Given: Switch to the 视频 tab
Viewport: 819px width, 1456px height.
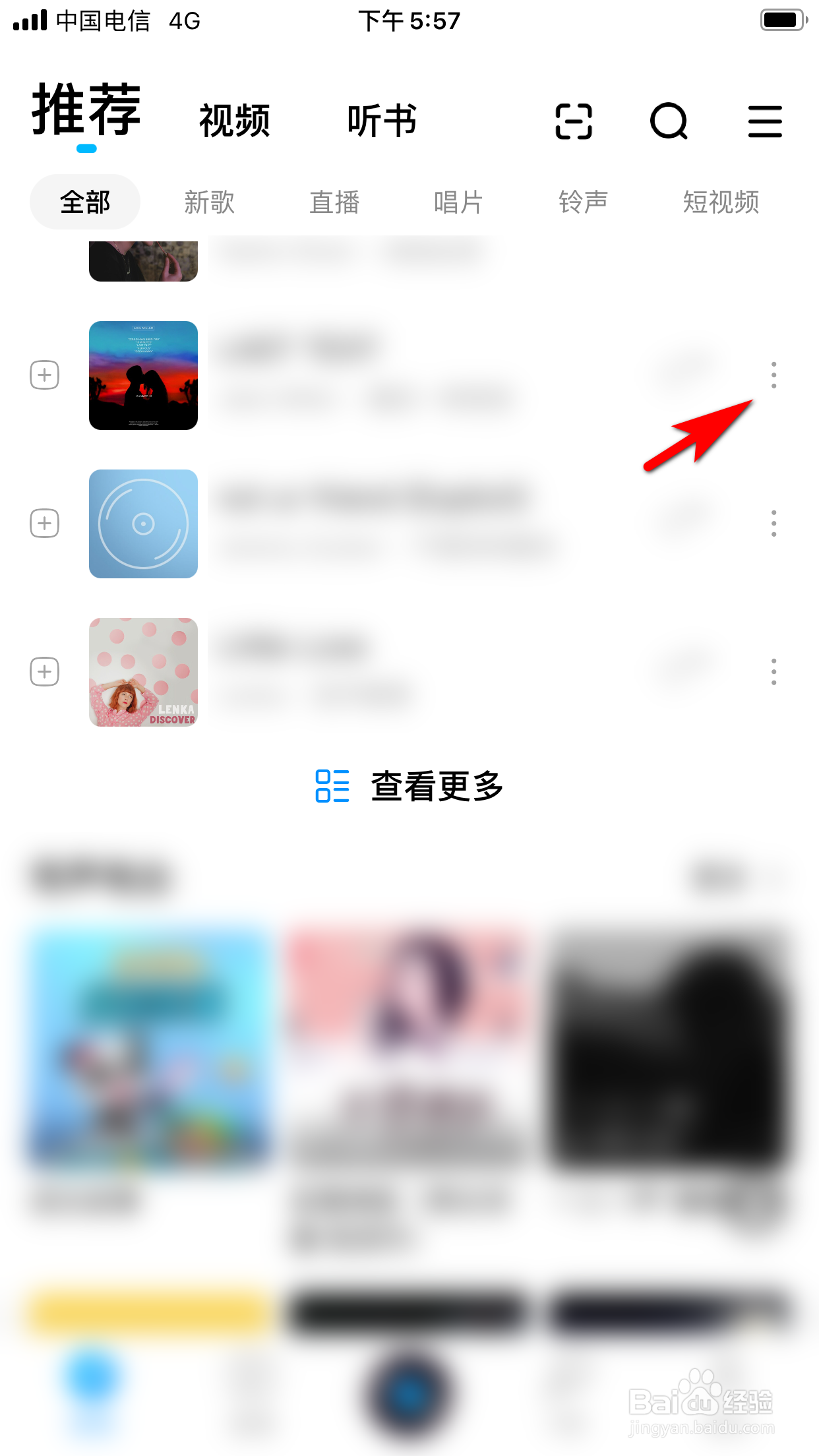Looking at the screenshot, I should coord(234,120).
